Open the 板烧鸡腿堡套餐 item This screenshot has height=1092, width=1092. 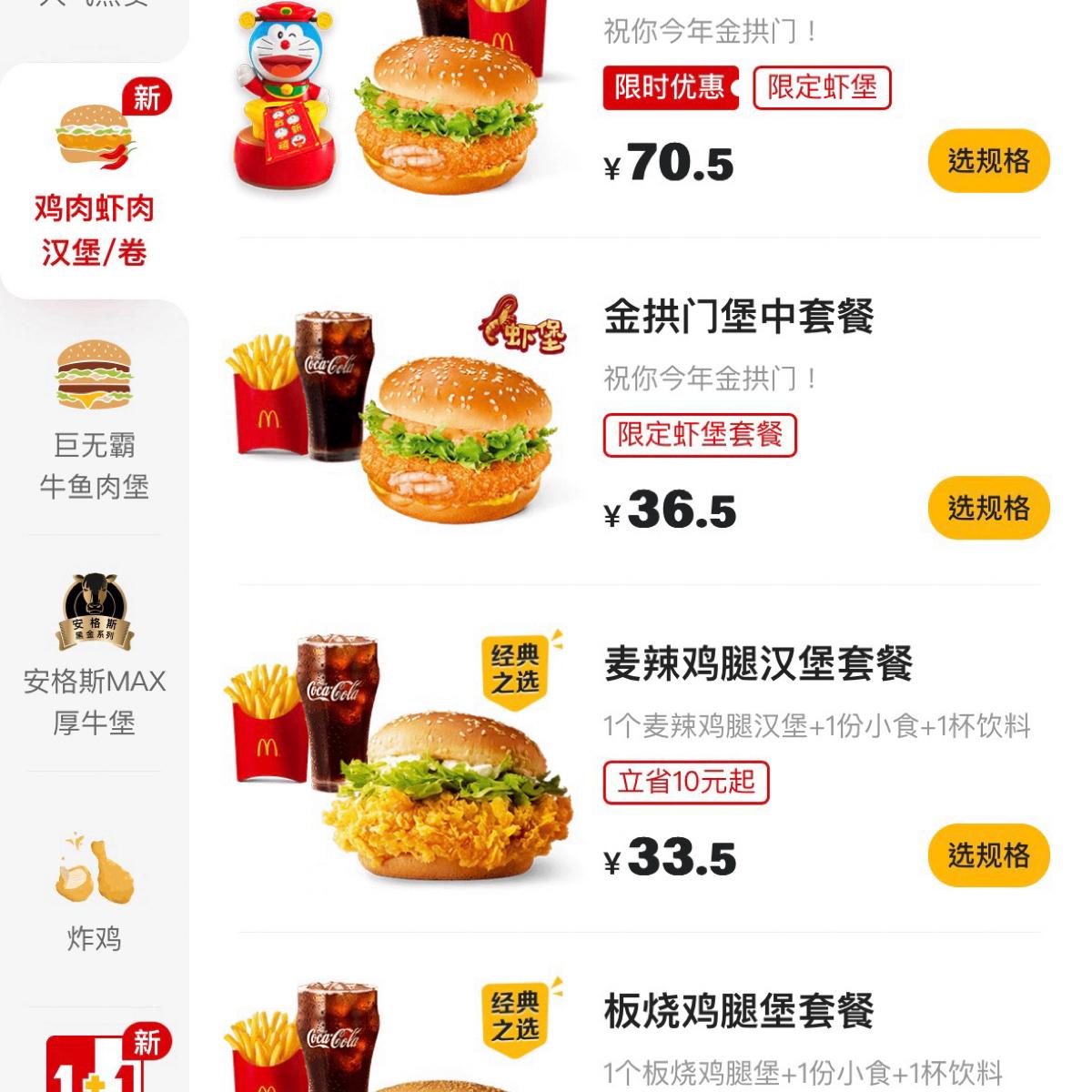(739, 1011)
